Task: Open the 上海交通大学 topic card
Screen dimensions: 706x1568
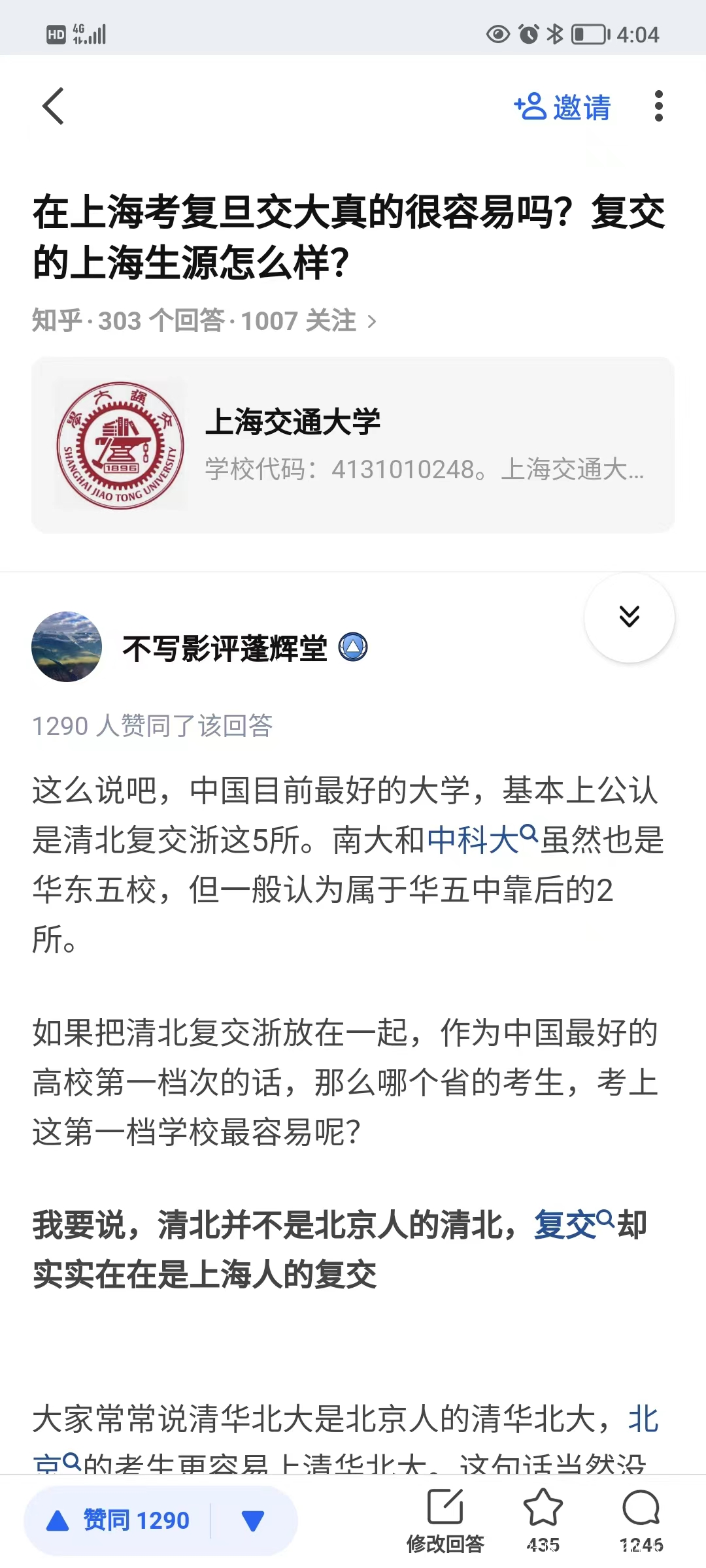Action: coord(353,445)
